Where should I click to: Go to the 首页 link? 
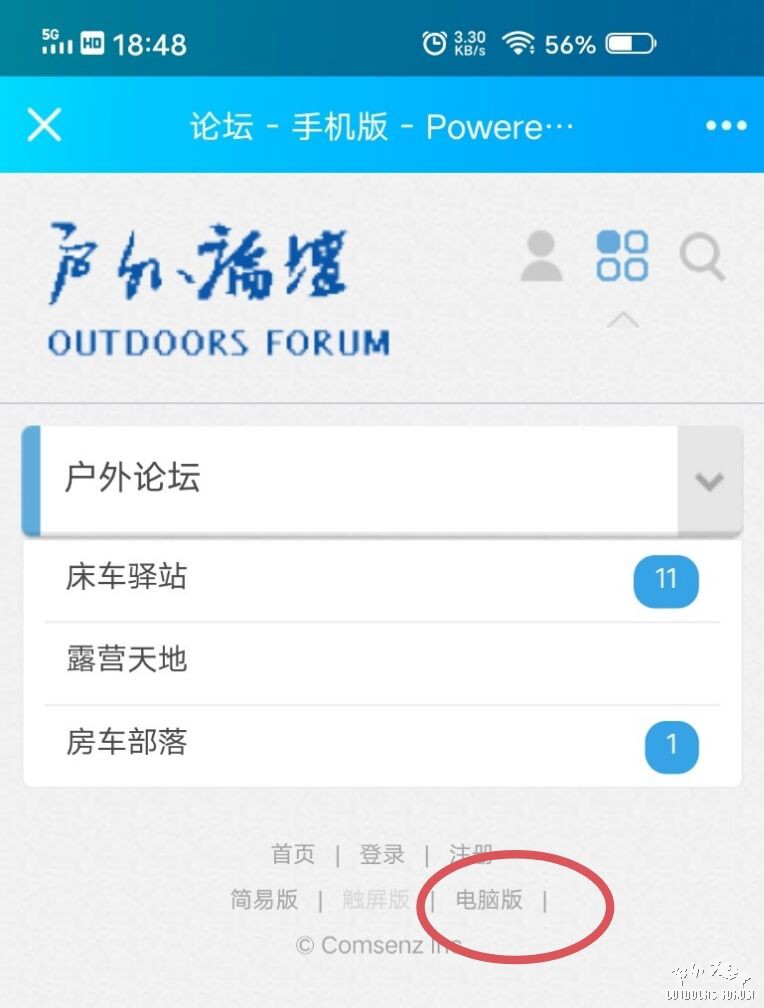point(293,854)
